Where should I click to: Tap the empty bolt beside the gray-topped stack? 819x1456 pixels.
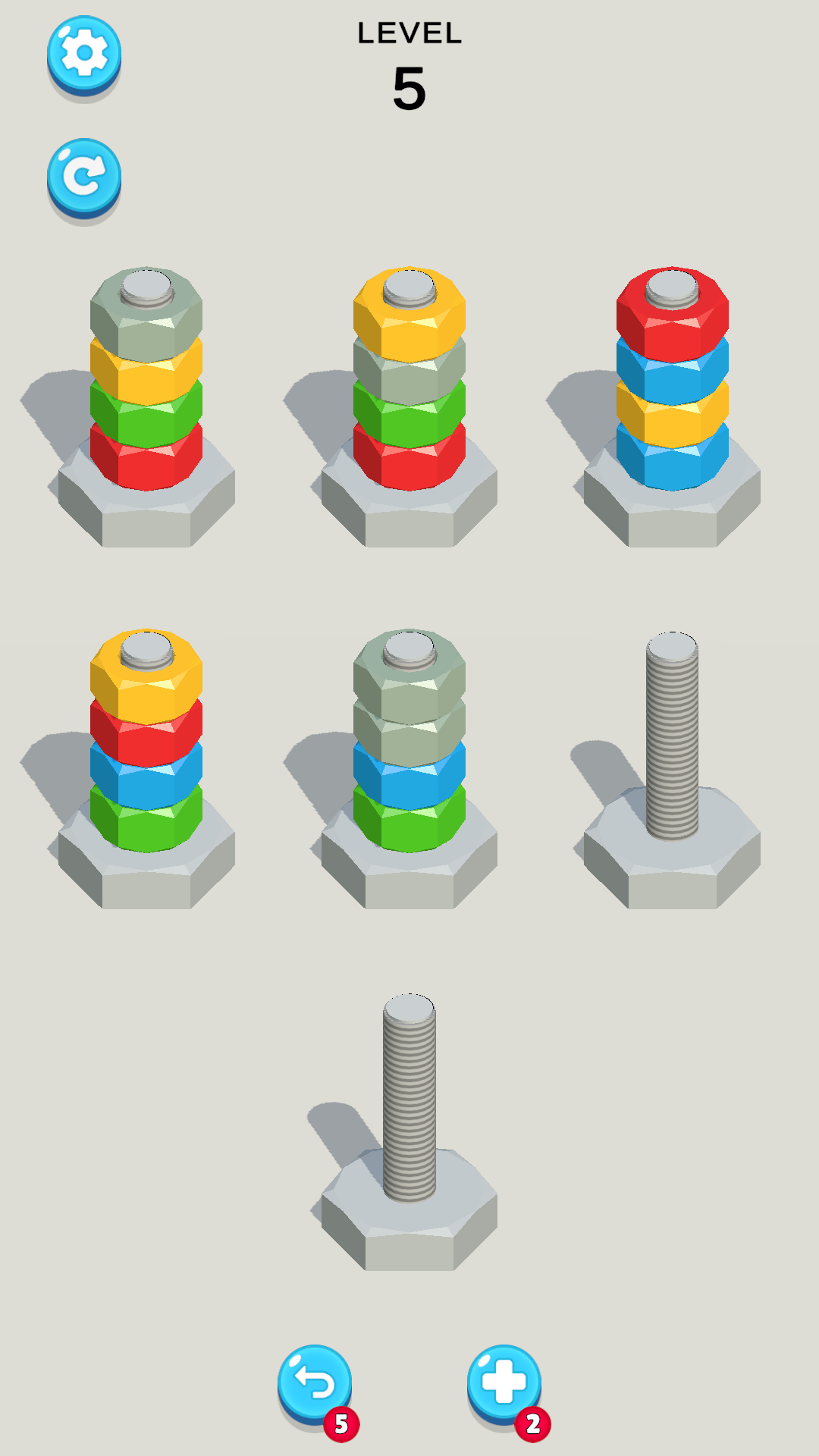tap(672, 770)
